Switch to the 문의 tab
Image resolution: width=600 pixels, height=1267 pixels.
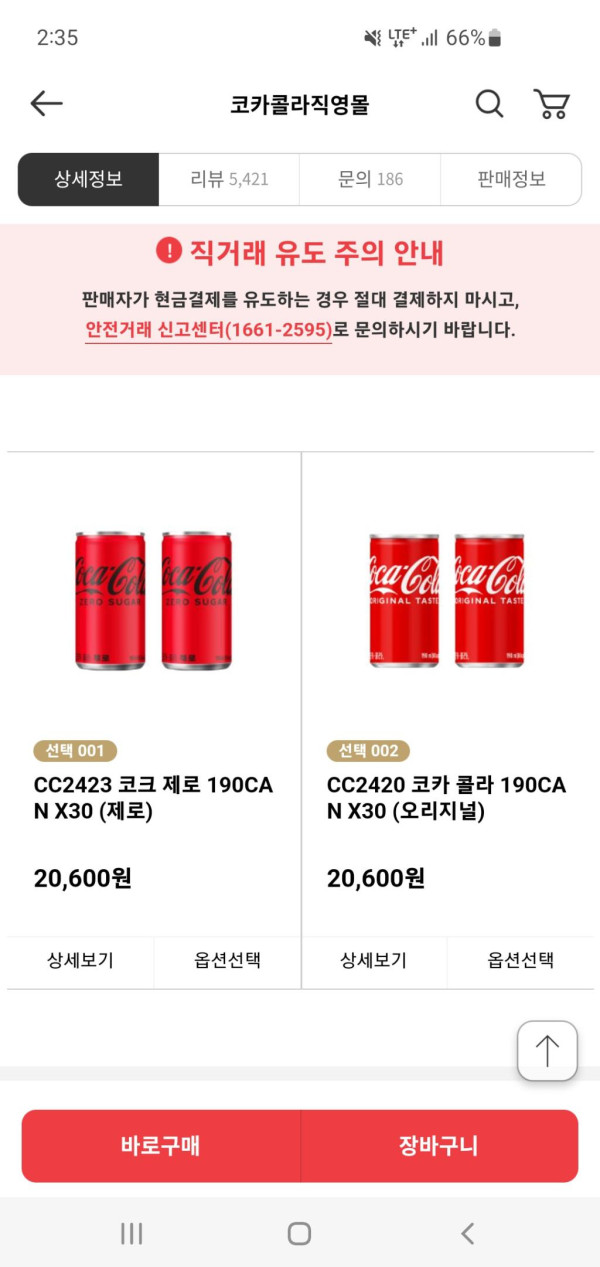(x=370, y=180)
